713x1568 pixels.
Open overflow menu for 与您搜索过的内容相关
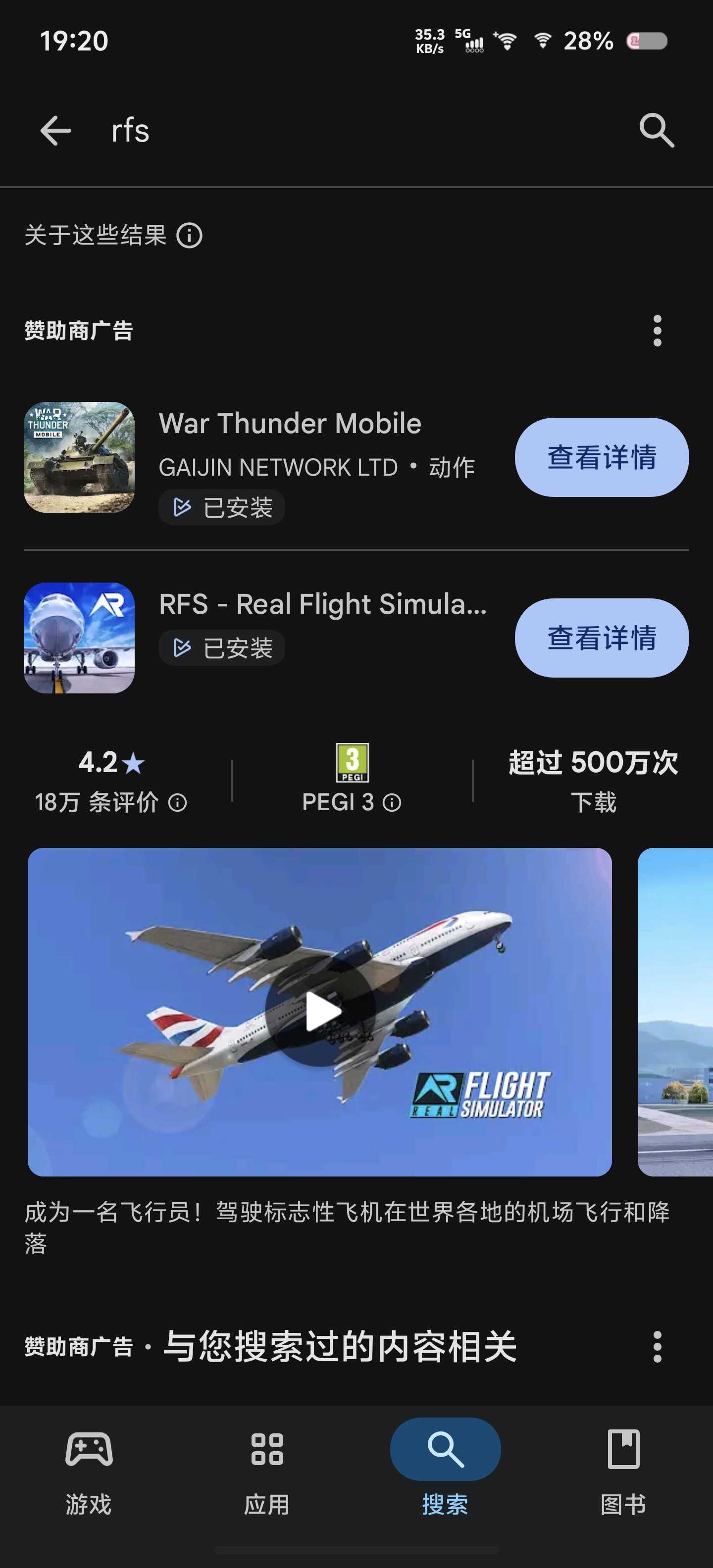[657, 1346]
